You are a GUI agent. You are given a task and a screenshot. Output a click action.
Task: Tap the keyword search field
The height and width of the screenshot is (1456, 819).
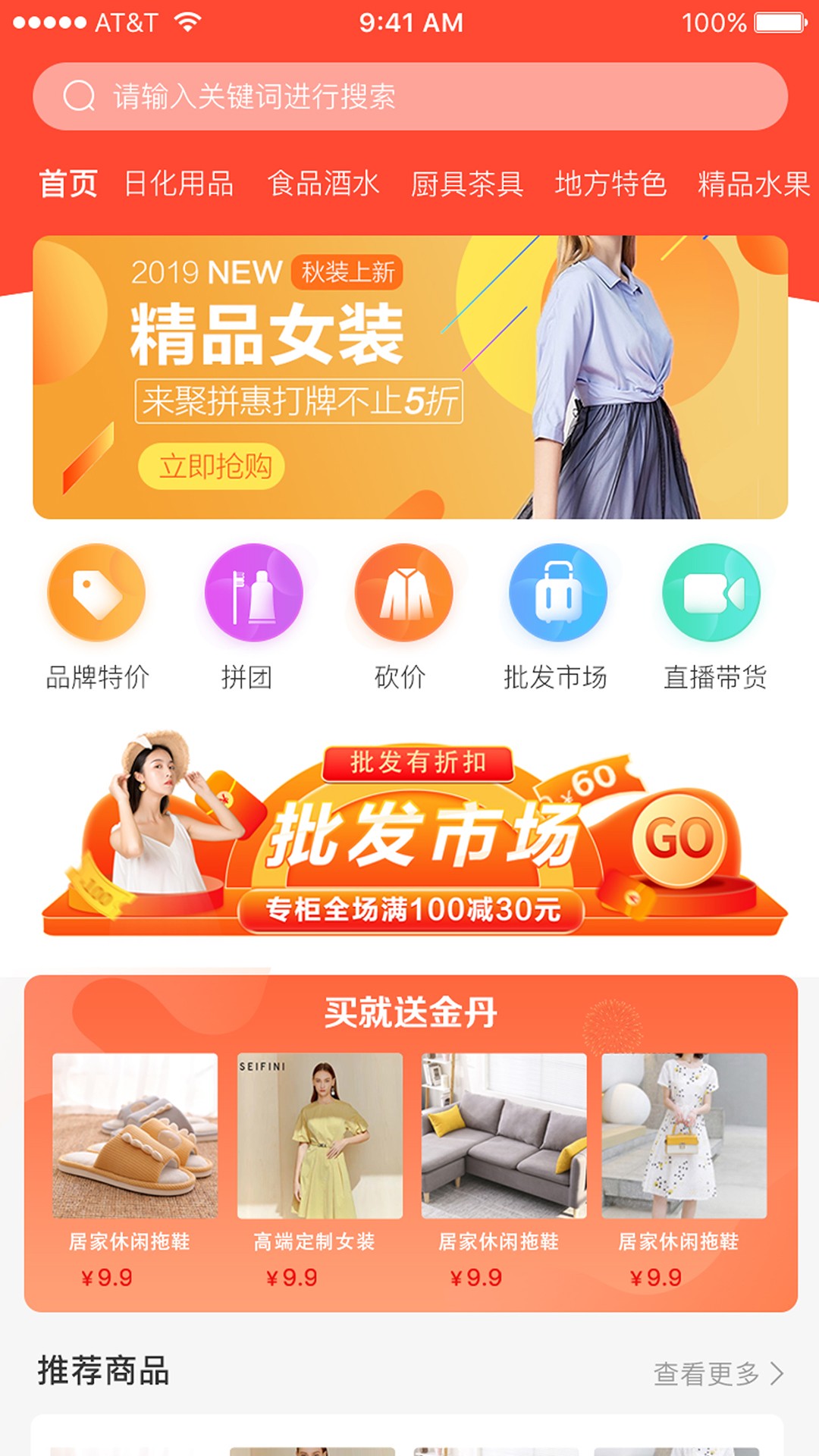pyautogui.click(x=409, y=96)
